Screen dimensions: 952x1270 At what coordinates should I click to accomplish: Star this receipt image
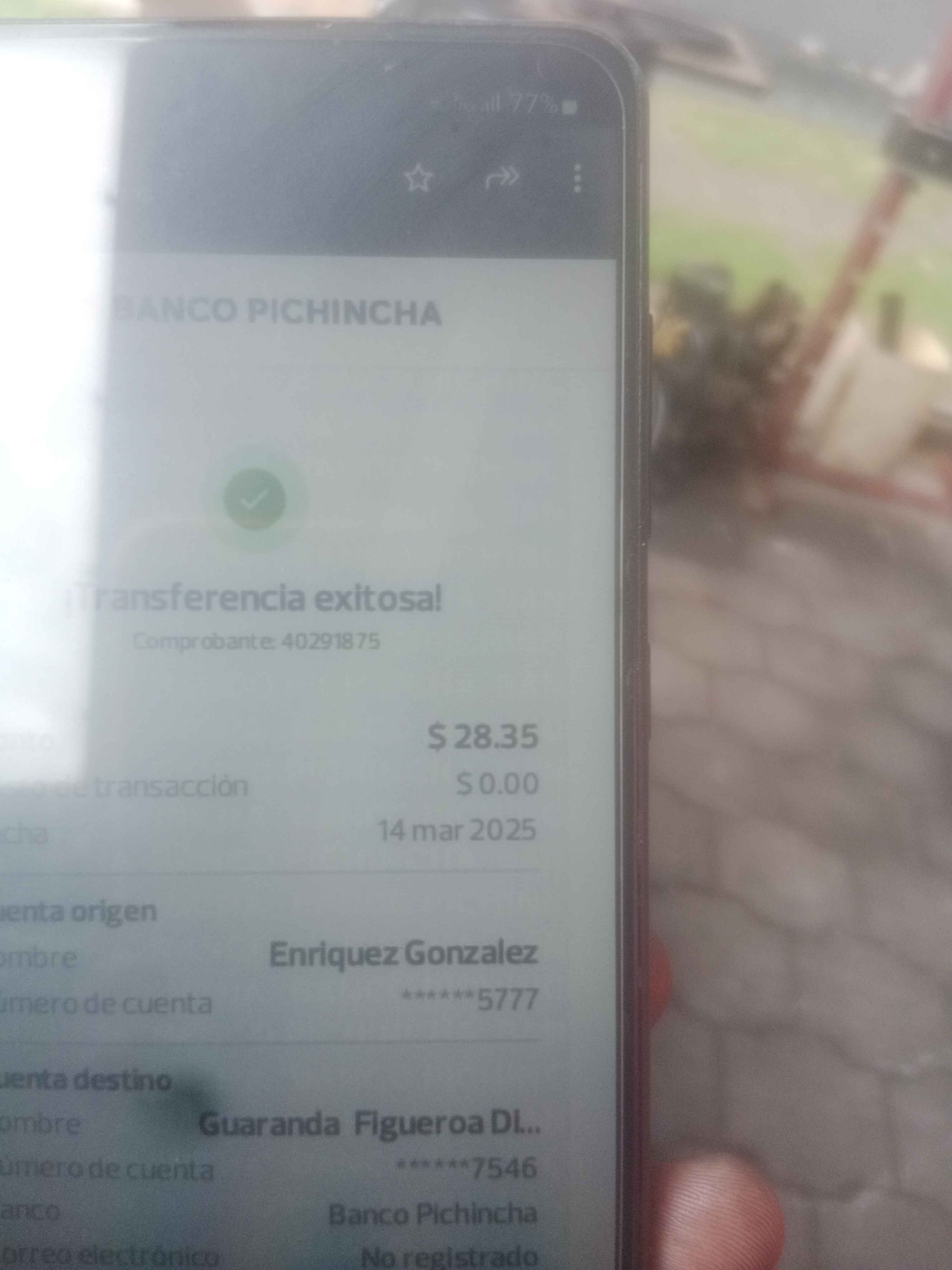click(418, 179)
